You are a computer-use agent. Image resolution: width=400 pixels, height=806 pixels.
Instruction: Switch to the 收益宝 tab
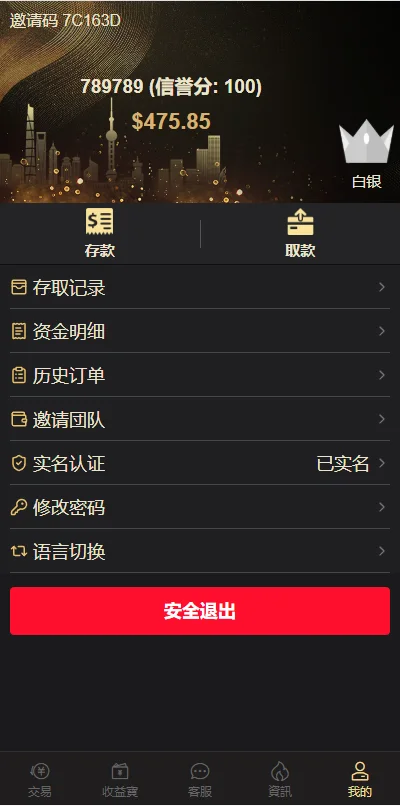coord(120,780)
